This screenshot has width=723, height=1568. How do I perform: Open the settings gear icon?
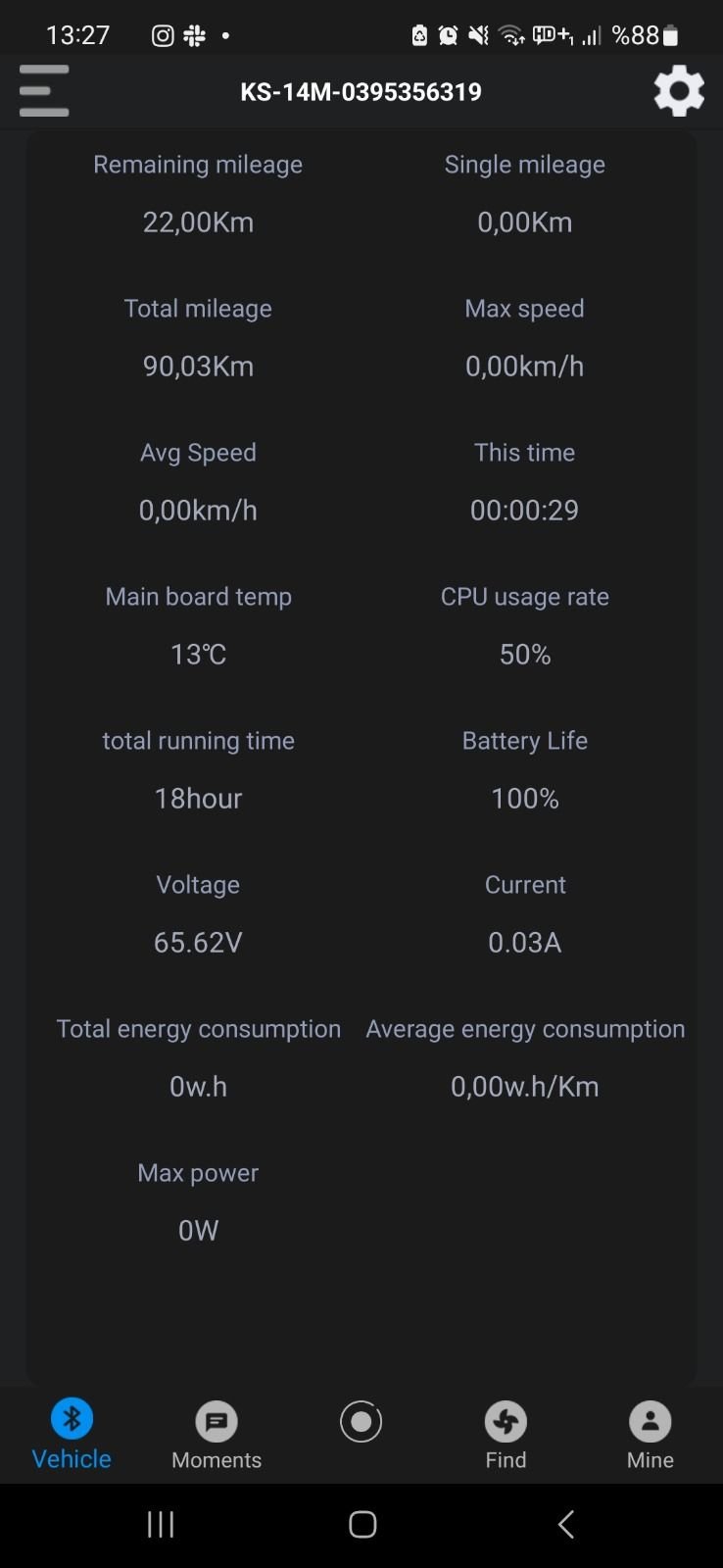[x=679, y=91]
